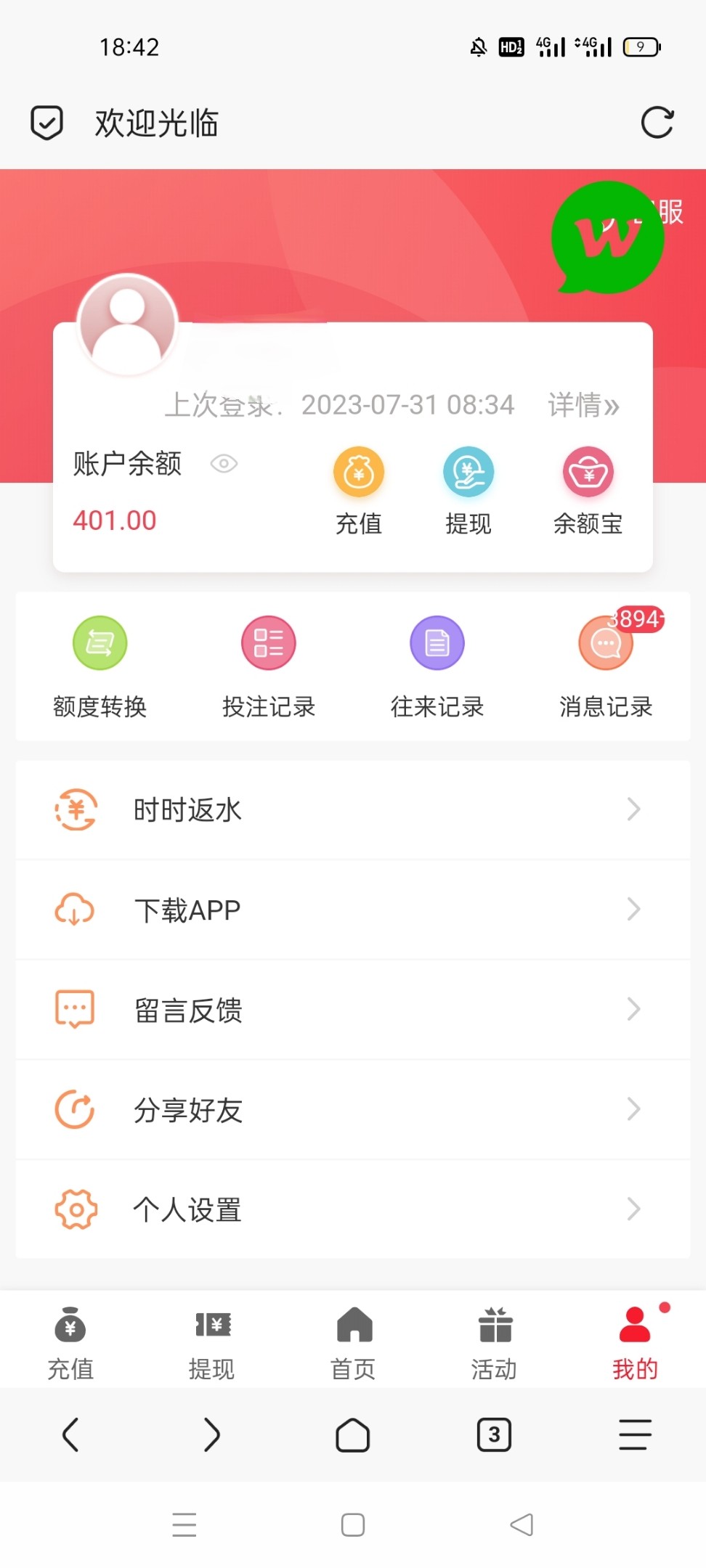The width and height of the screenshot is (706, 1568).
Task: Open the 下载APP row
Action: pos(353,910)
